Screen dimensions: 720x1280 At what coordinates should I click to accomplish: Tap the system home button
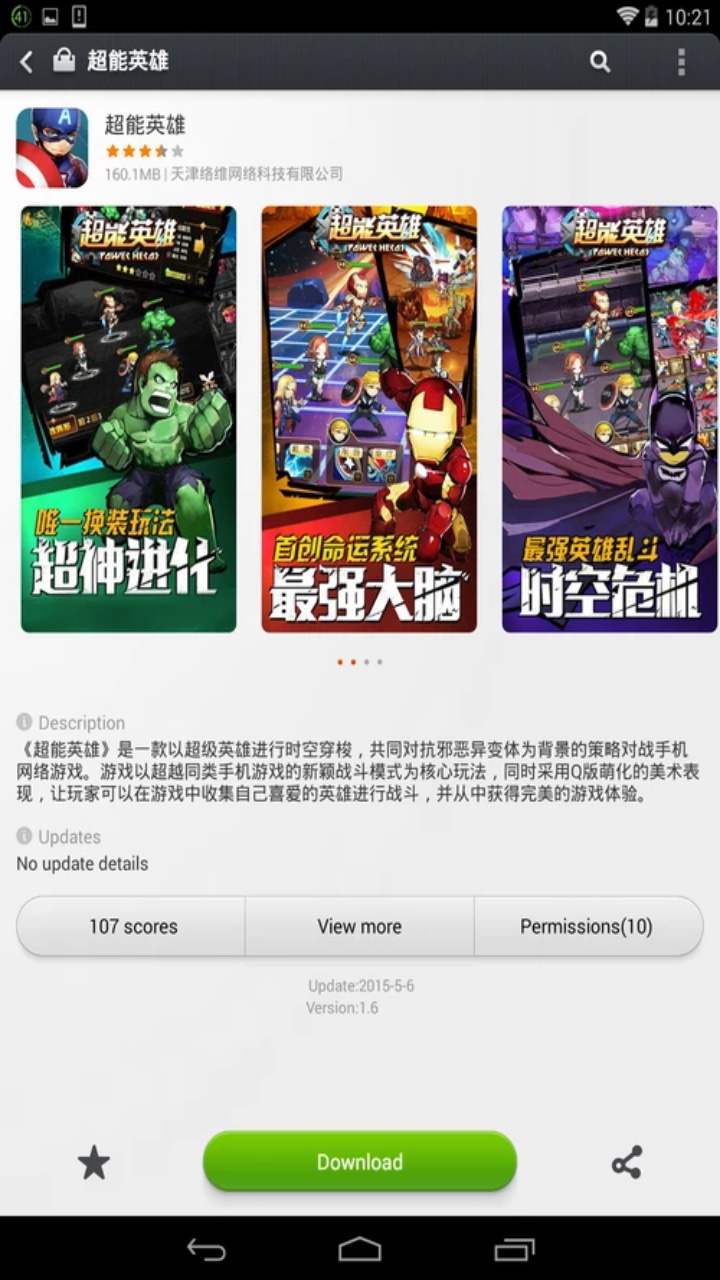click(x=359, y=1250)
